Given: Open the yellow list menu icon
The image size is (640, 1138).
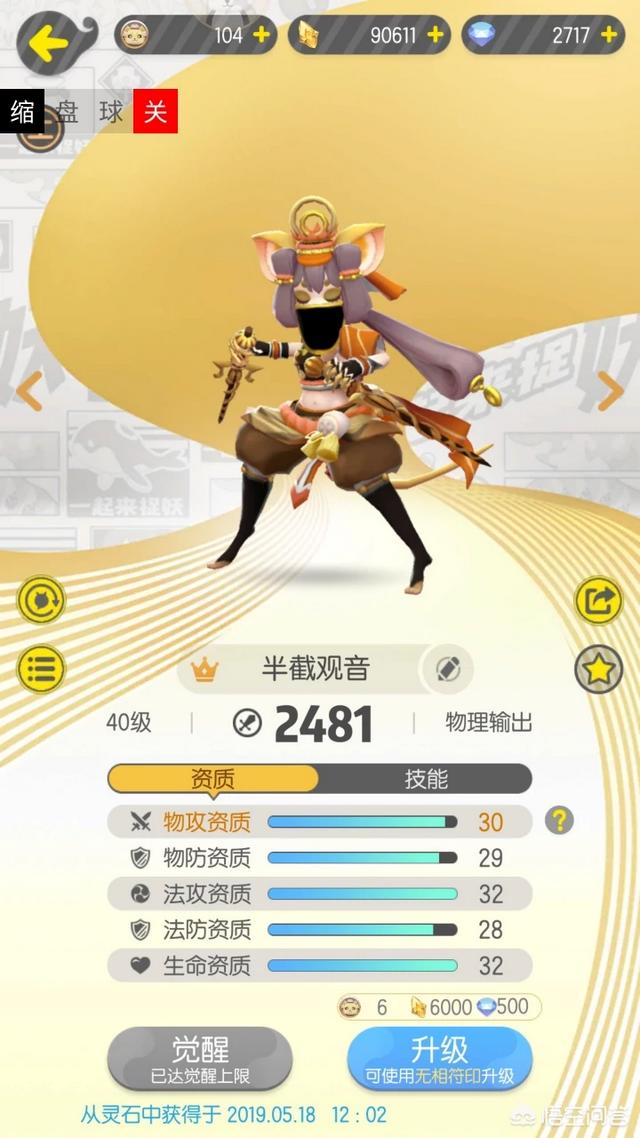Looking at the screenshot, I should [x=42, y=669].
